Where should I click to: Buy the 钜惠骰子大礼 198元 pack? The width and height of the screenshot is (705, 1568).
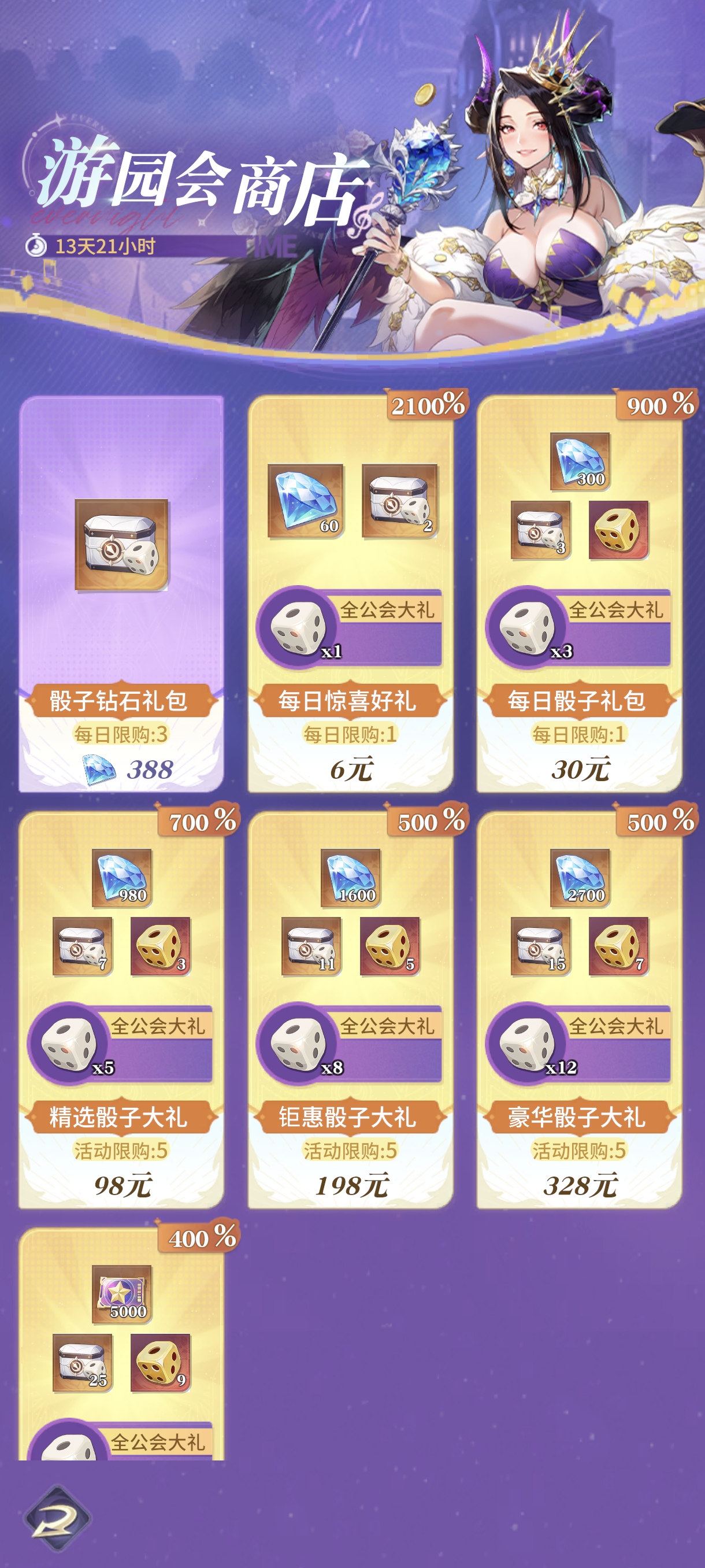coord(350,1185)
